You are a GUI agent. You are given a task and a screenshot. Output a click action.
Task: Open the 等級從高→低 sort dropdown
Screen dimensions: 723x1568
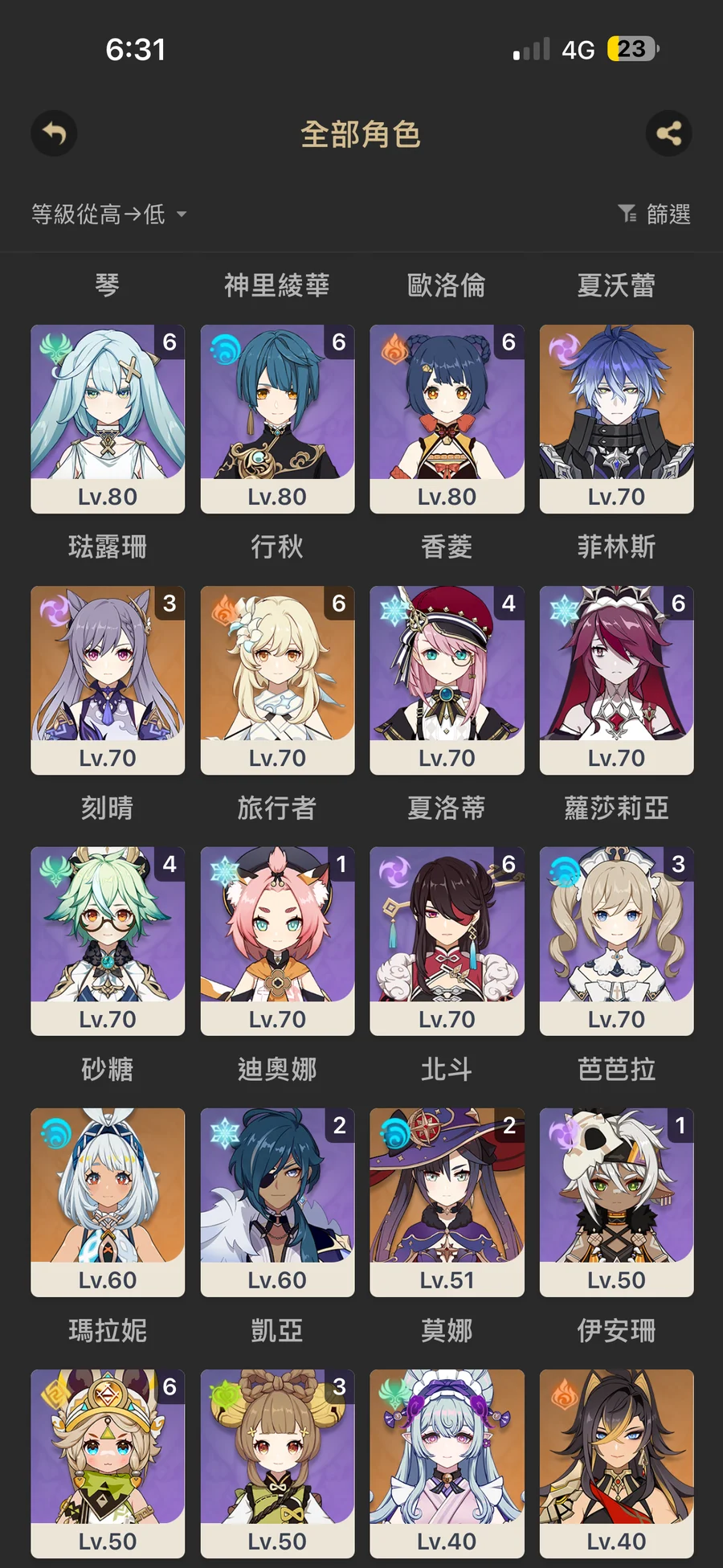pos(108,214)
